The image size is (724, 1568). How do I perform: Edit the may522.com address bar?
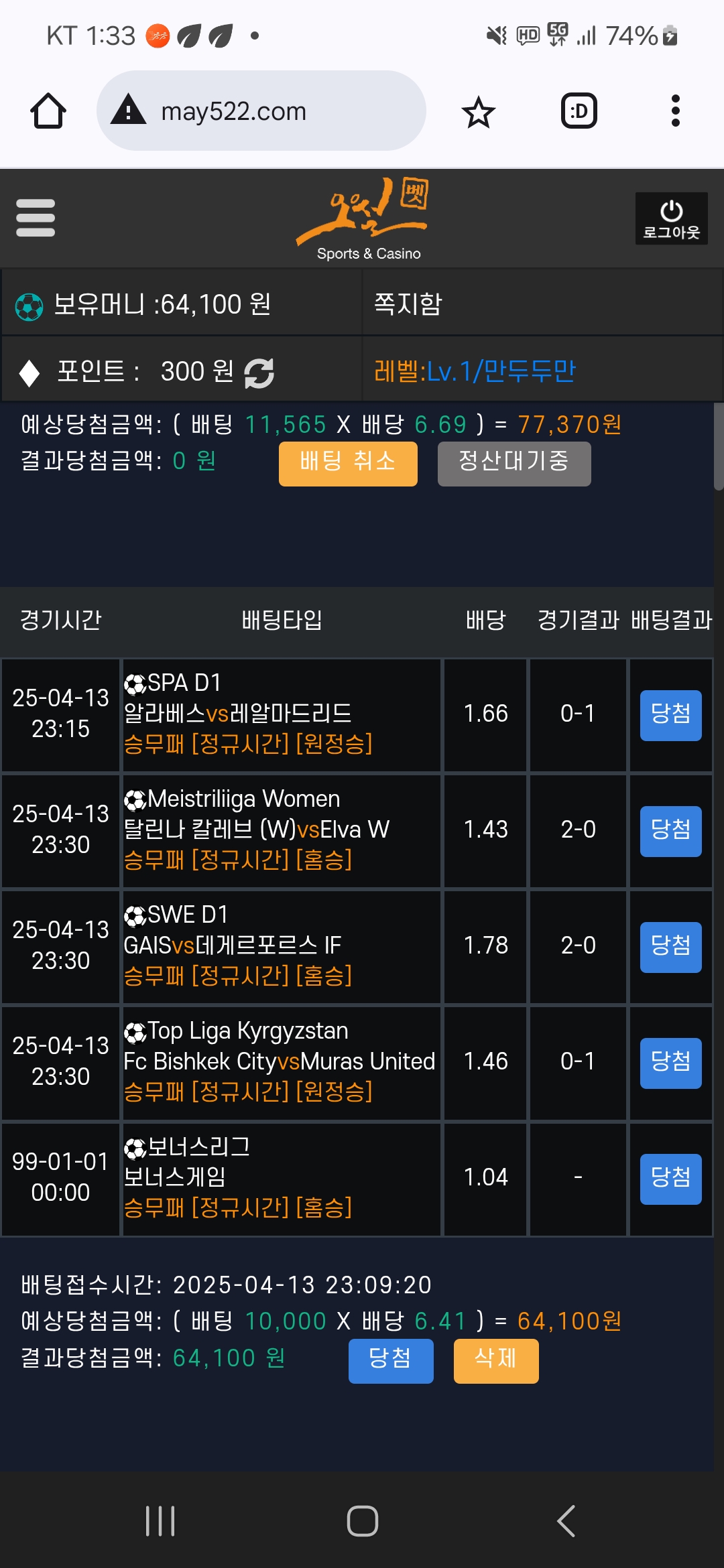click(x=261, y=111)
